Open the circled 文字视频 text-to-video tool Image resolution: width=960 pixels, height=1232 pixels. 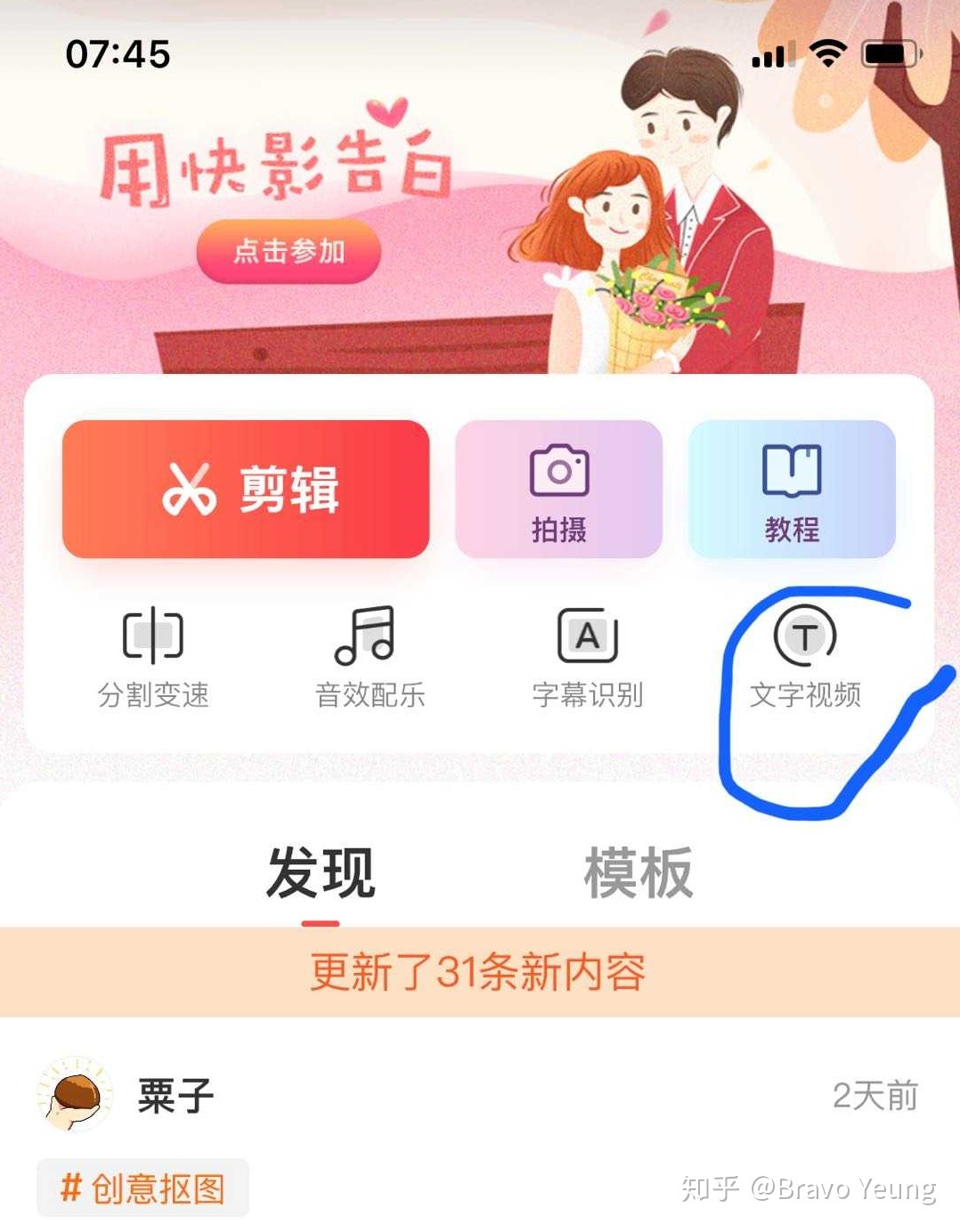tap(804, 659)
